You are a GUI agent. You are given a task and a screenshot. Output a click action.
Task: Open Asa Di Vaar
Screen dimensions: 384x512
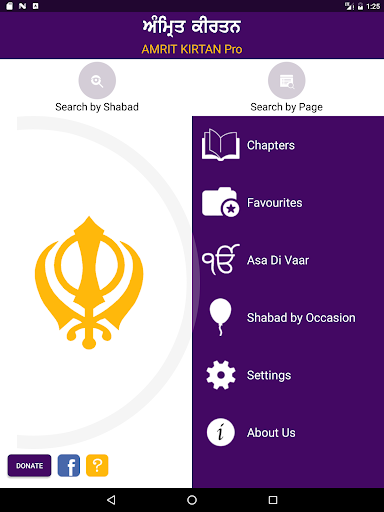[x=288, y=260]
